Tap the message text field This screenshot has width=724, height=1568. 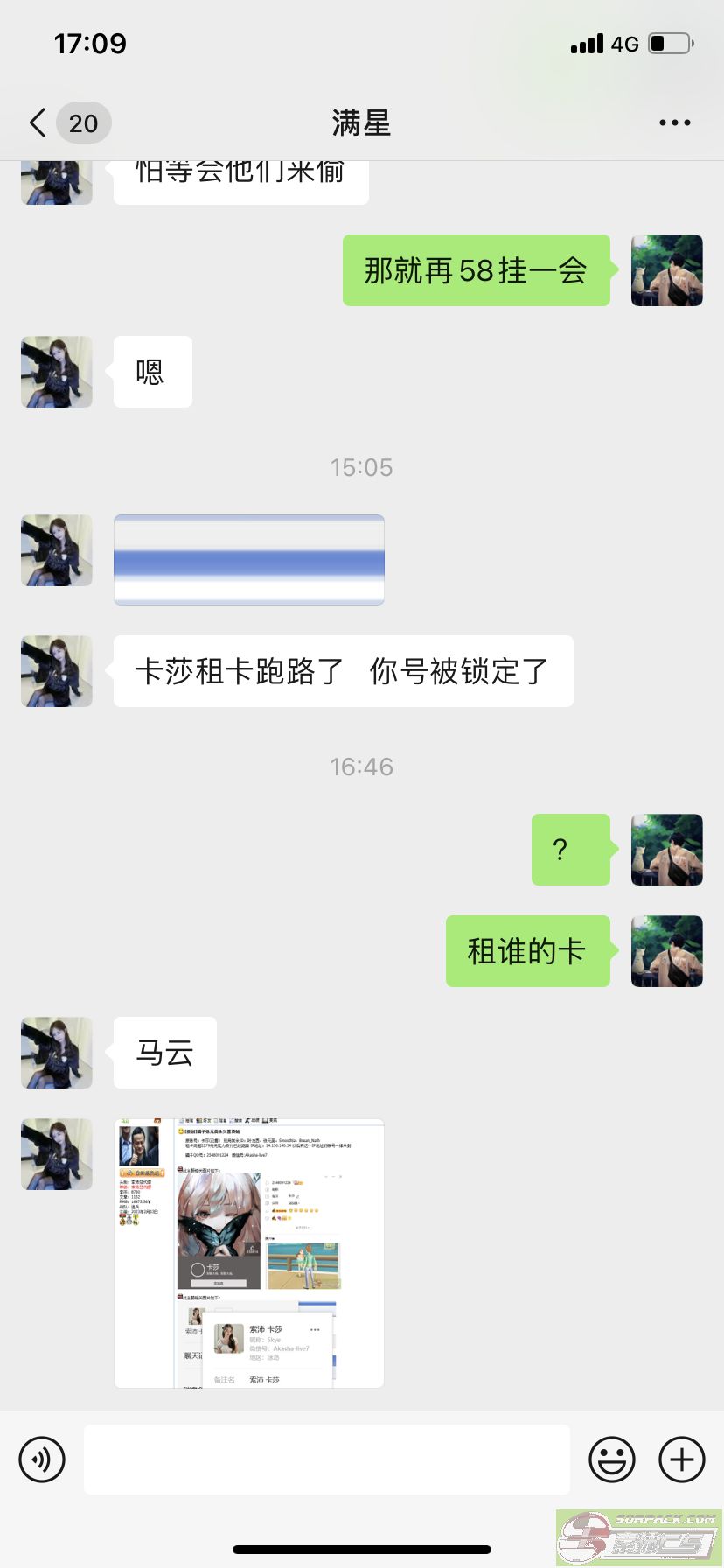326,1459
